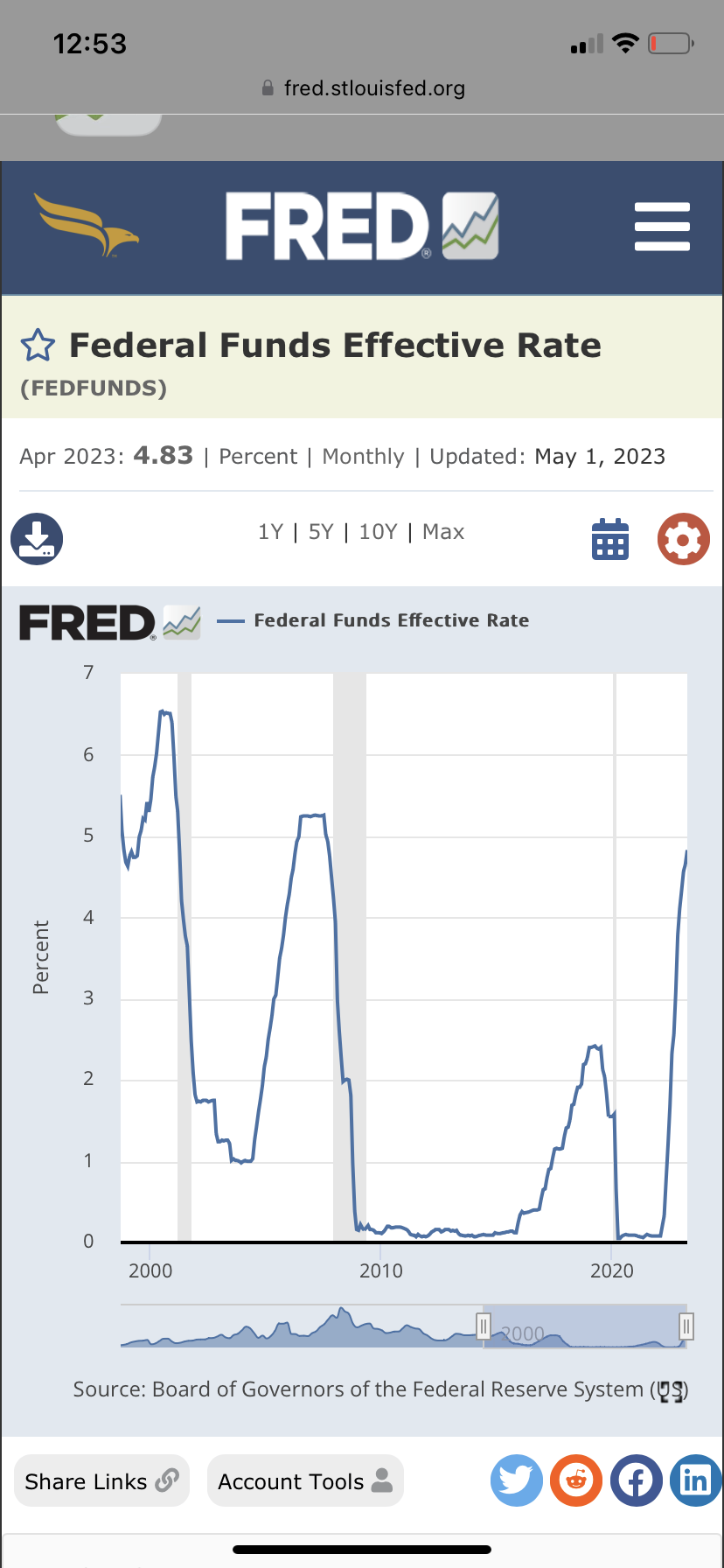Open graph settings gear
Image resolution: width=724 pixels, height=1568 pixels.
pos(684,539)
